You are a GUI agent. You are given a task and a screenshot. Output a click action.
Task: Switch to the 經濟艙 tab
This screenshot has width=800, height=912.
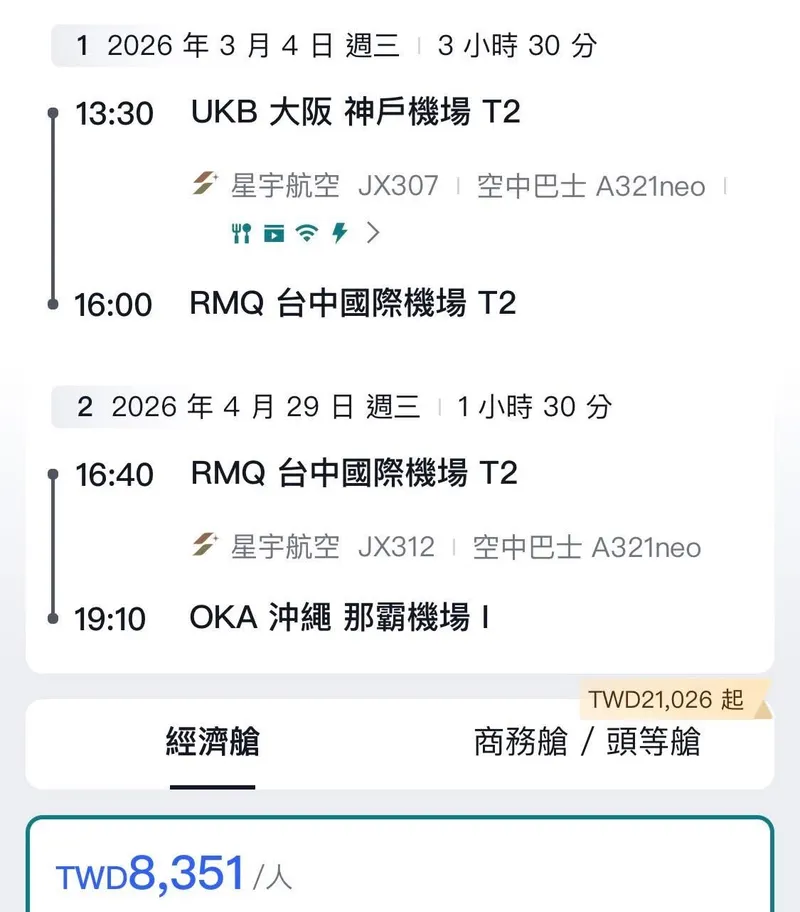pos(212,742)
